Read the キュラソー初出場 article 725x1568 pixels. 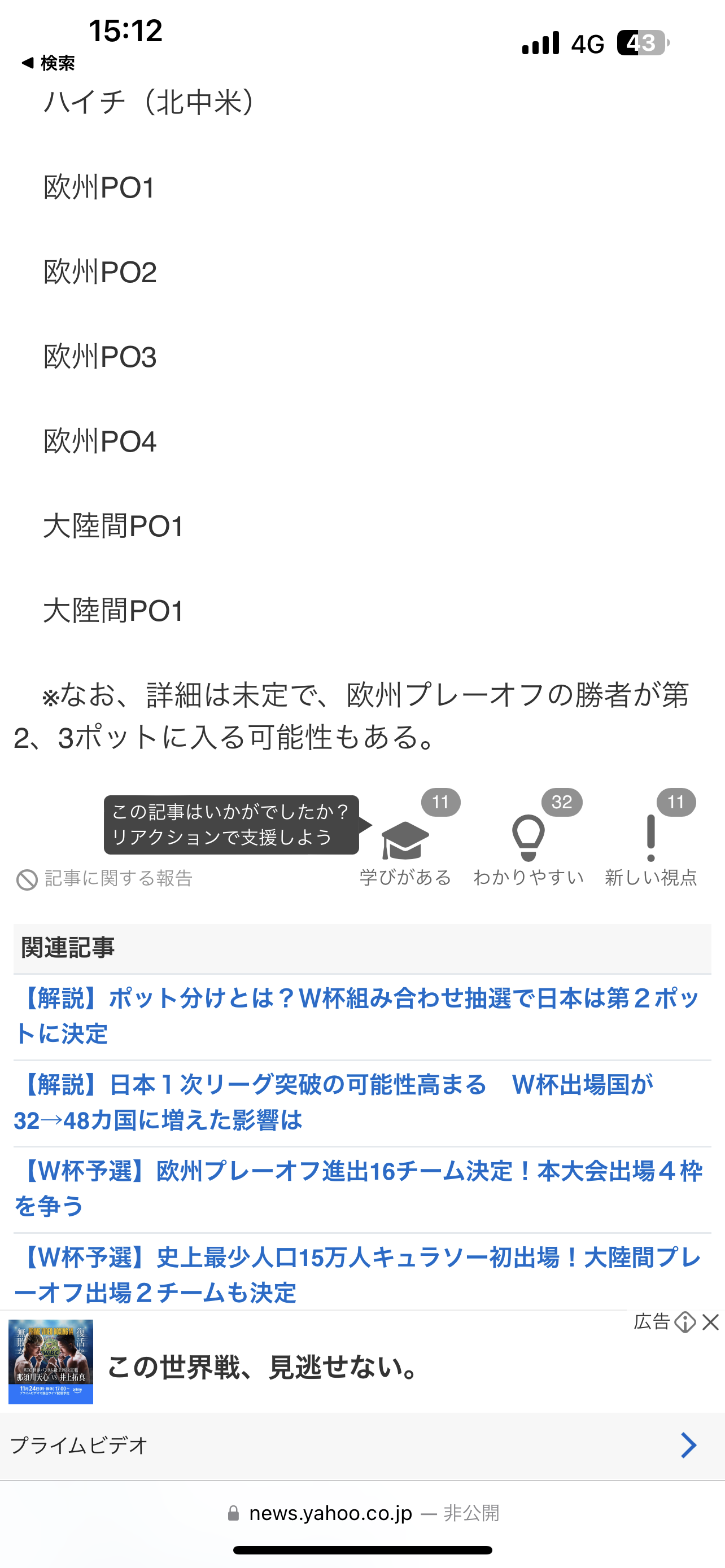click(359, 1274)
